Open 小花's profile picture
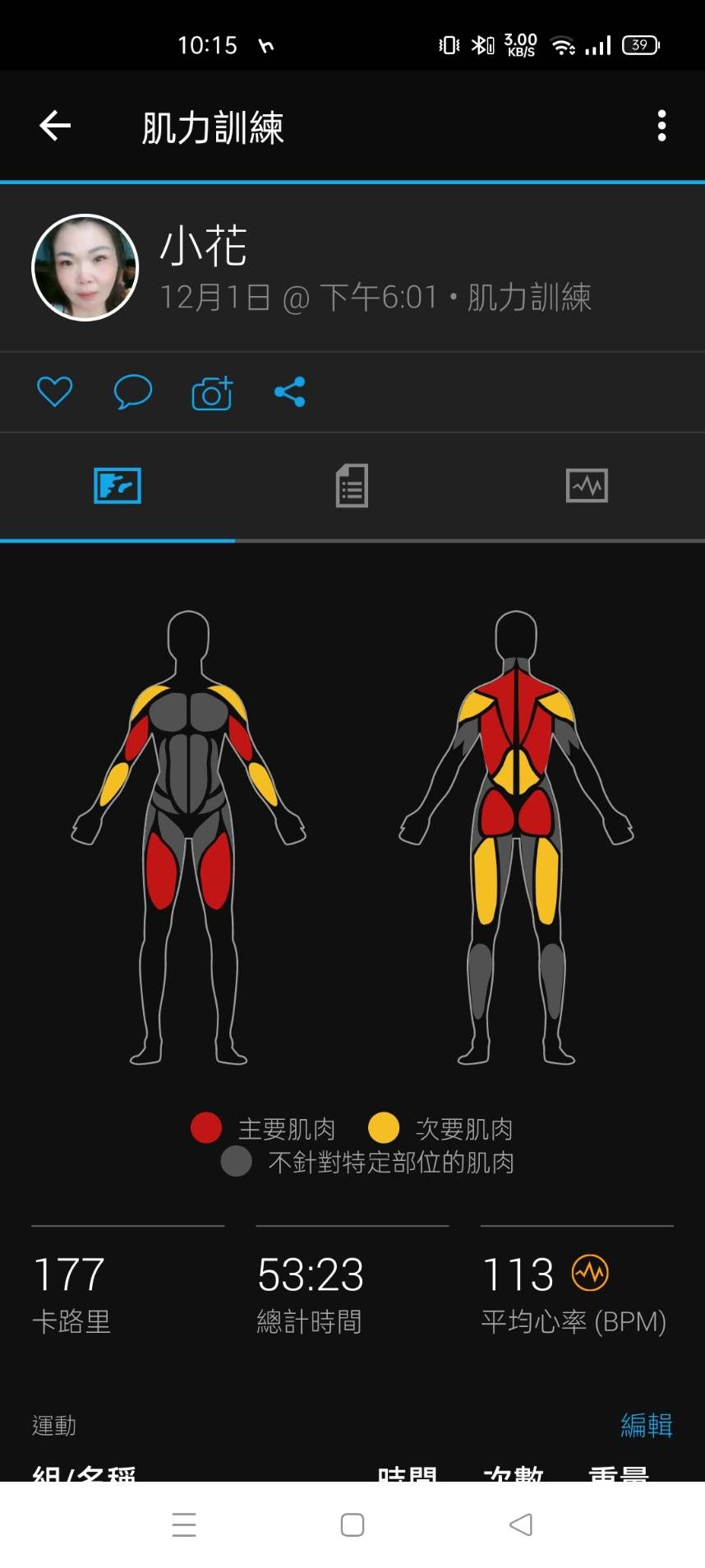This screenshot has height=1568, width=705. (x=85, y=267)
